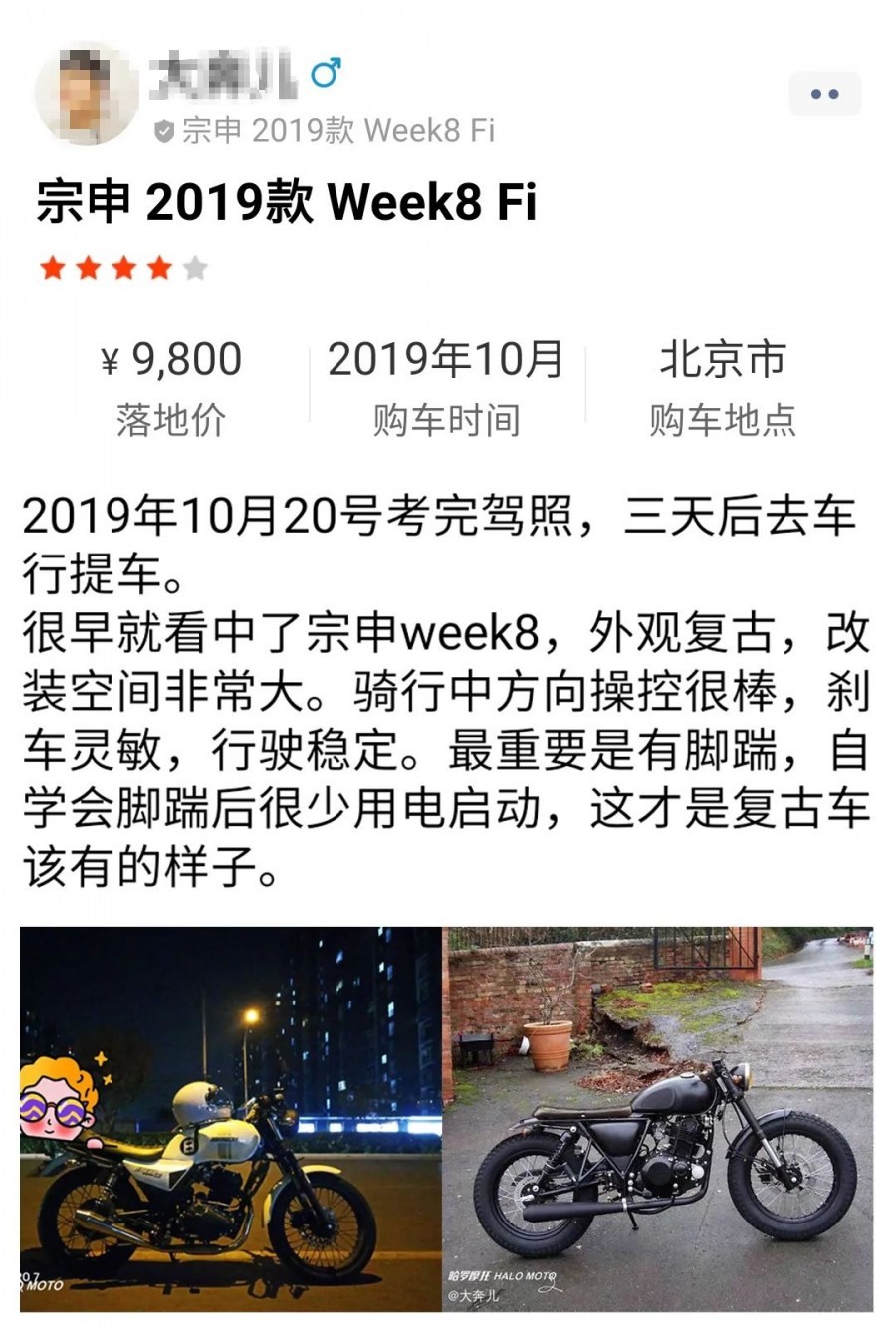
Task: Open the two-dot overflow menu
Action: pos(824,95)
